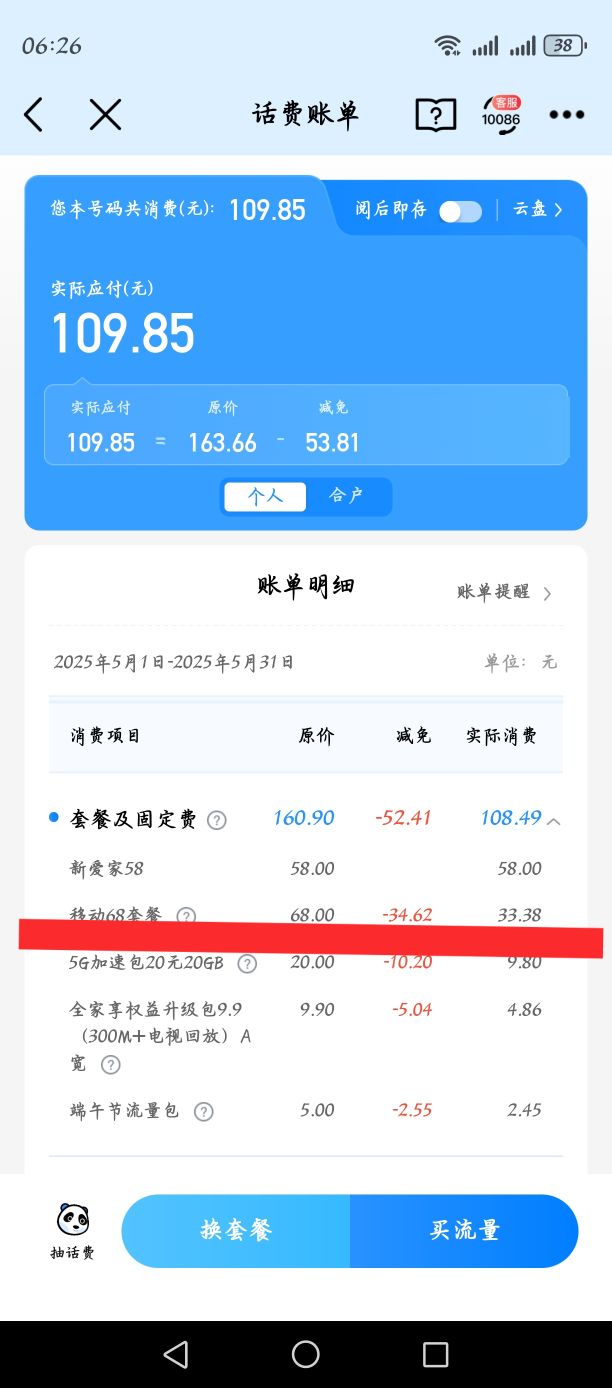The width and height of the screenshot is (612, 1388).
Task: View info about 端午节流量包
Action: [204, 1111]
